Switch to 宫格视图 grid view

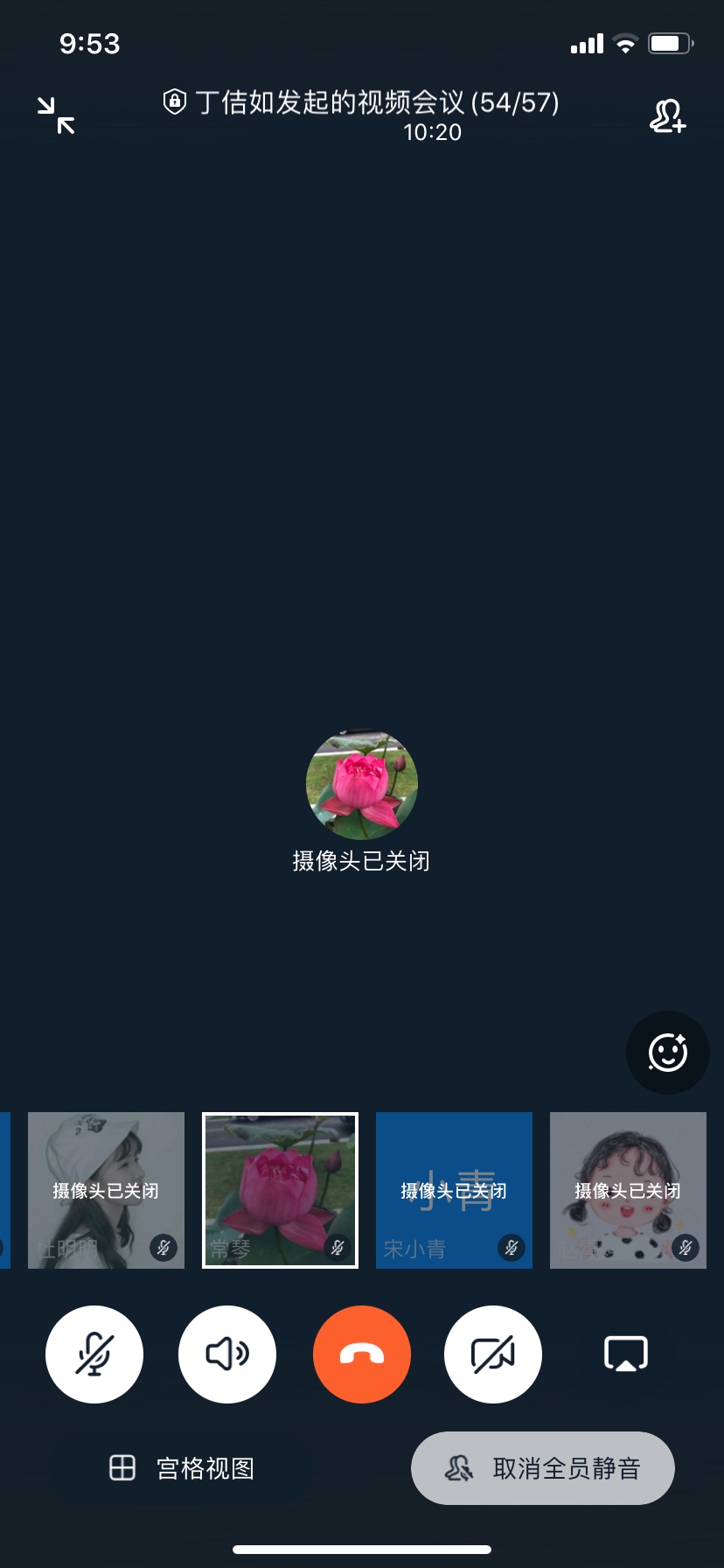point(182,1468)
